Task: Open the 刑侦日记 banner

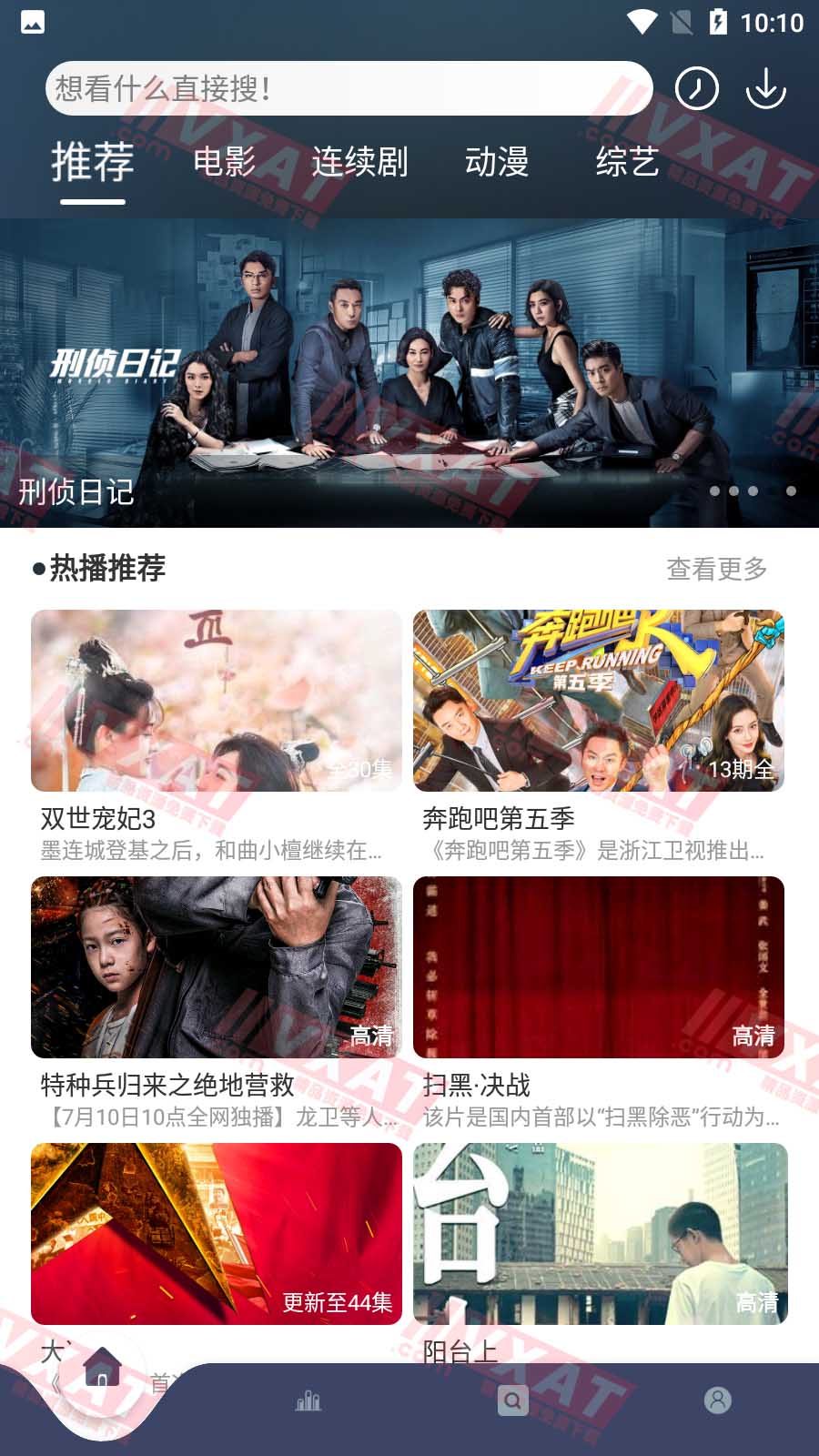Action: (409, 373)
